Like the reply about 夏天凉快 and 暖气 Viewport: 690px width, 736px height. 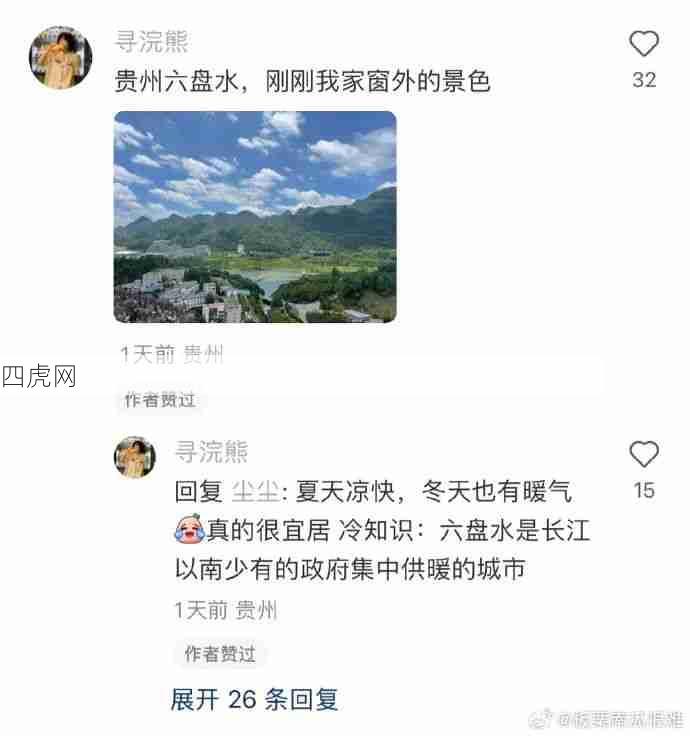point(644,455)
